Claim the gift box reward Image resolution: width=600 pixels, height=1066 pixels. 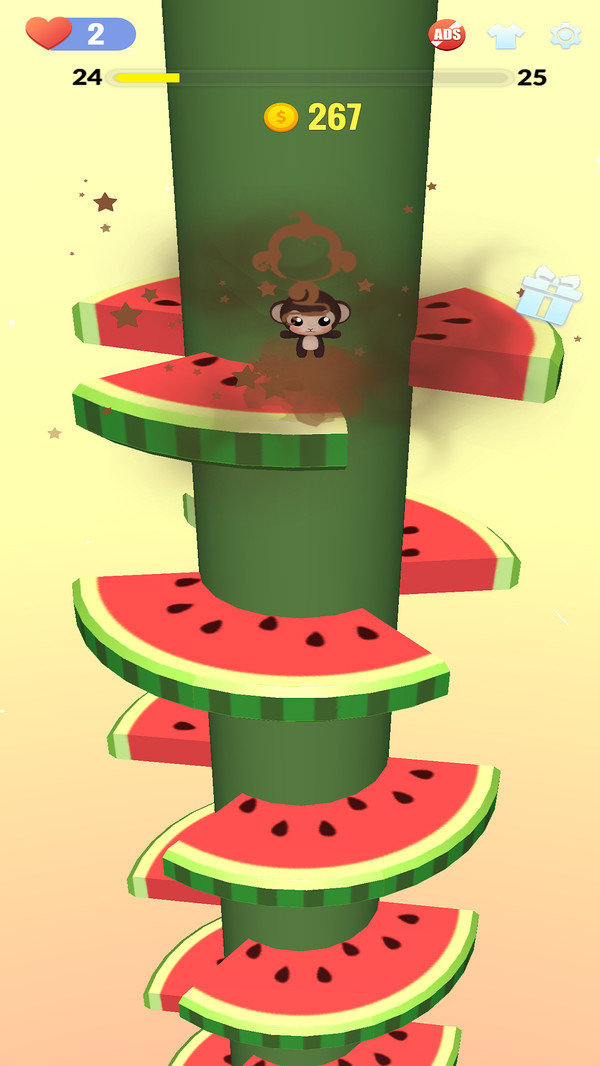tap(549, 295)
